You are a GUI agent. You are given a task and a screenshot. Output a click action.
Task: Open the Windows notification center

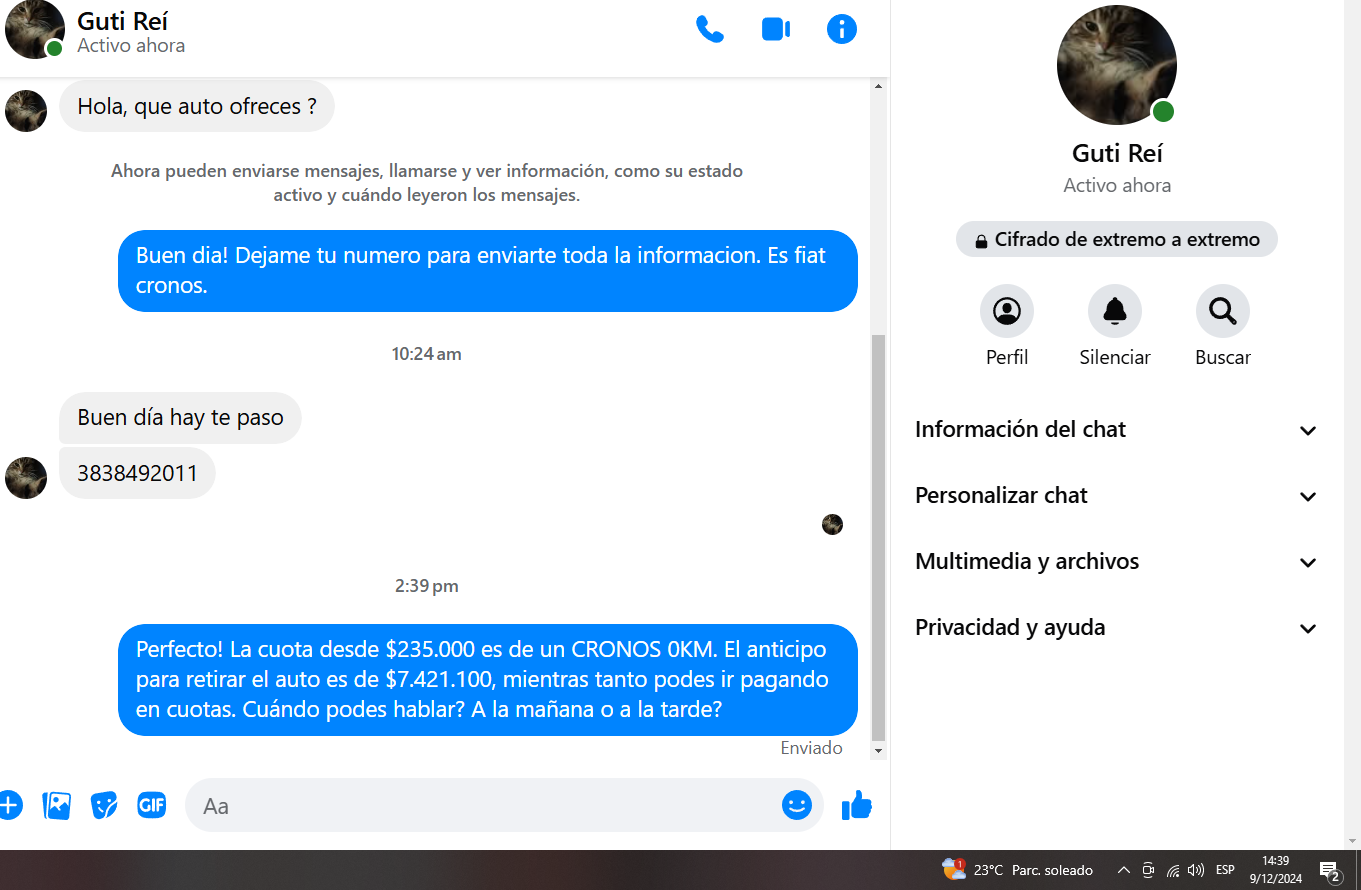(x=1329, y=870)
